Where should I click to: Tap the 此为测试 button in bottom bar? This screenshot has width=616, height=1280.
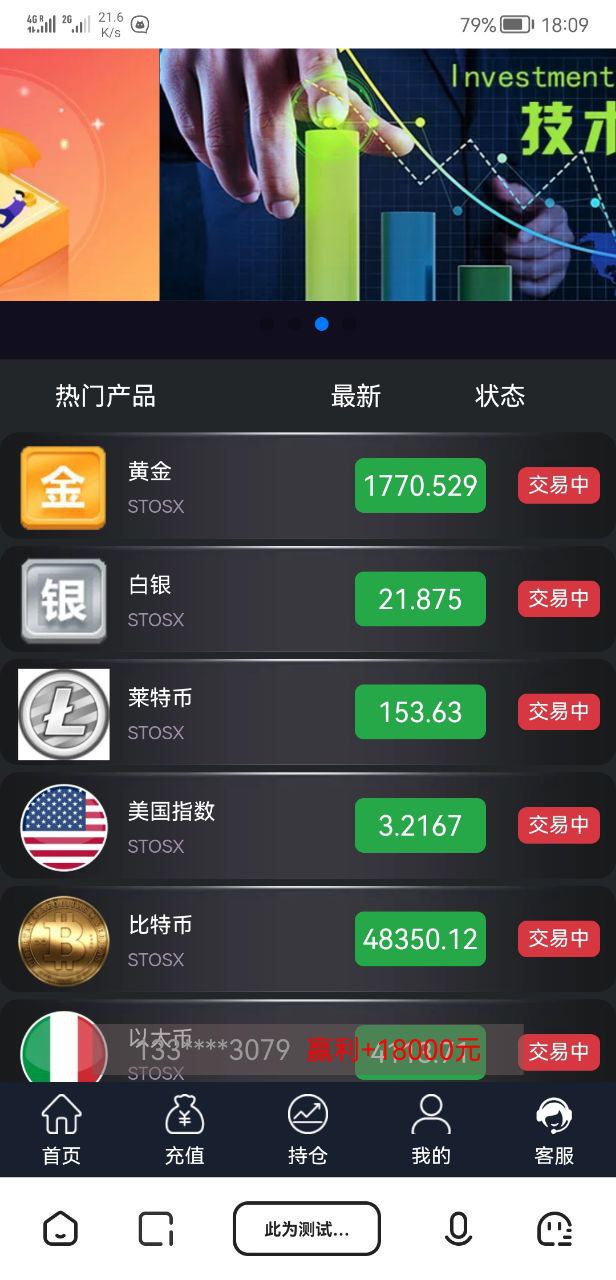tap(307, 1229)
